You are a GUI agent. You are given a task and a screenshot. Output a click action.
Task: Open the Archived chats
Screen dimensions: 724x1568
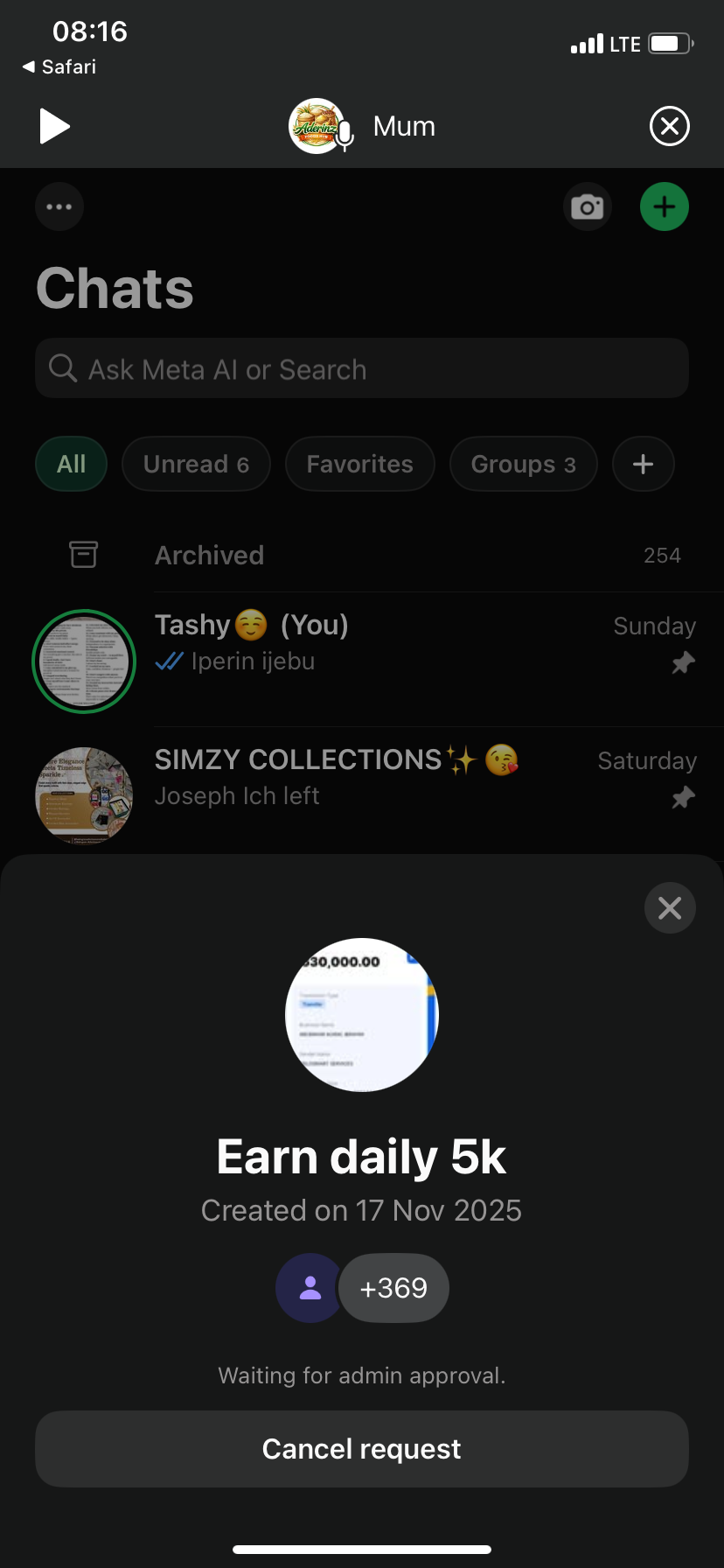pyautogui.click(x=362, y=555)
